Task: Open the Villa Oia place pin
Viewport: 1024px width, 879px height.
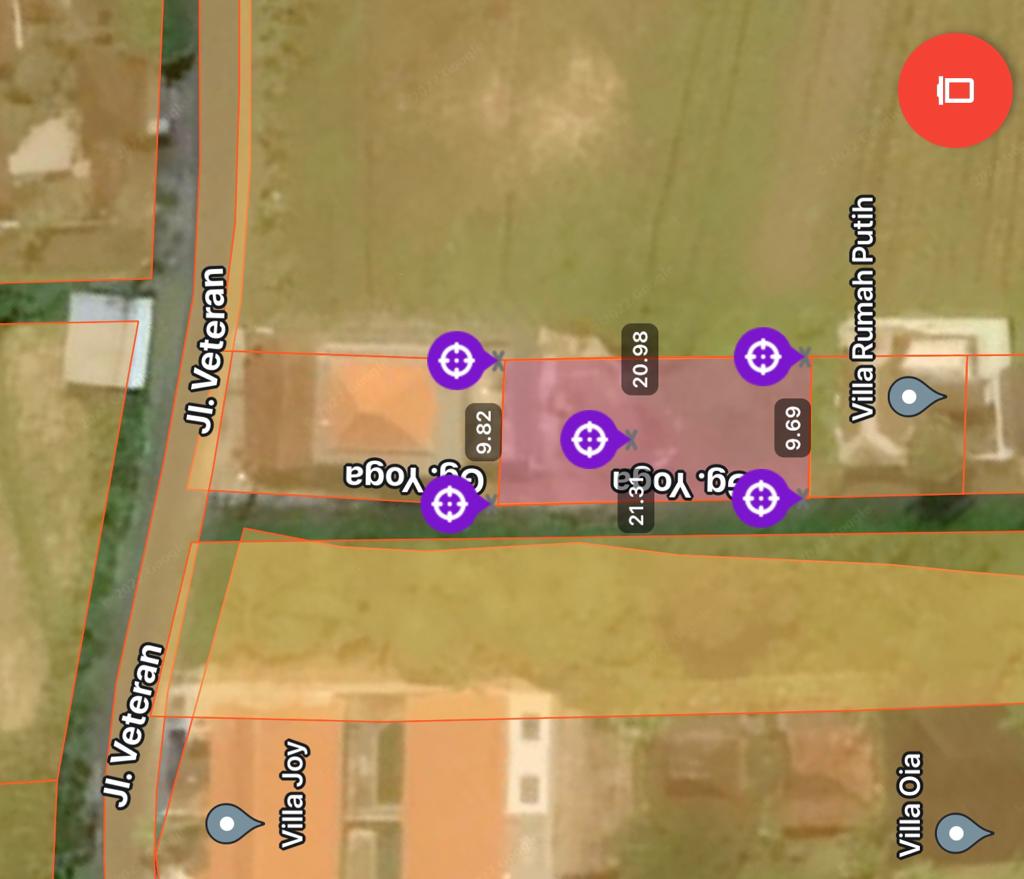Action: [x=957, y=832]
